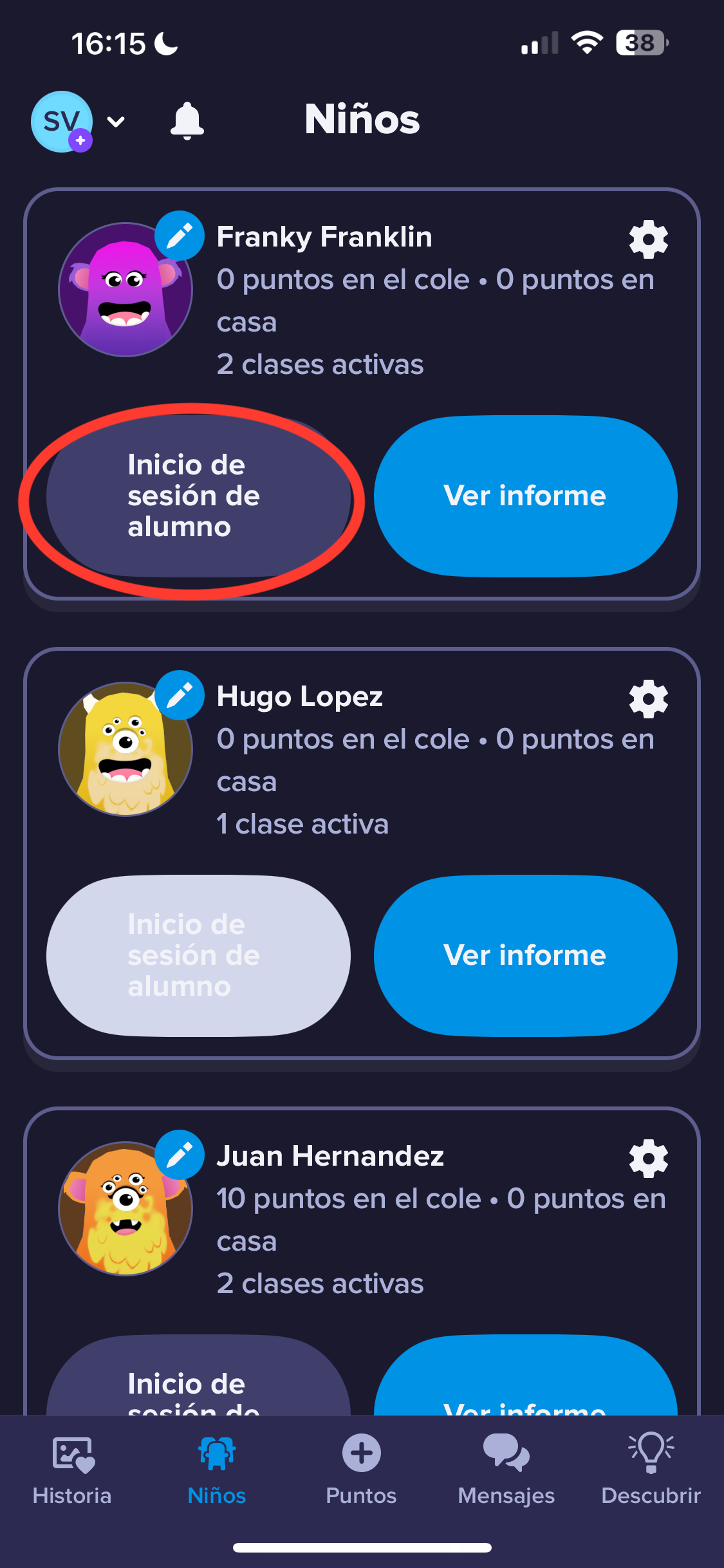Select Franky Franklin's purple monster avatar
The height and width of the screenshot is (1568, 724).
126,290
